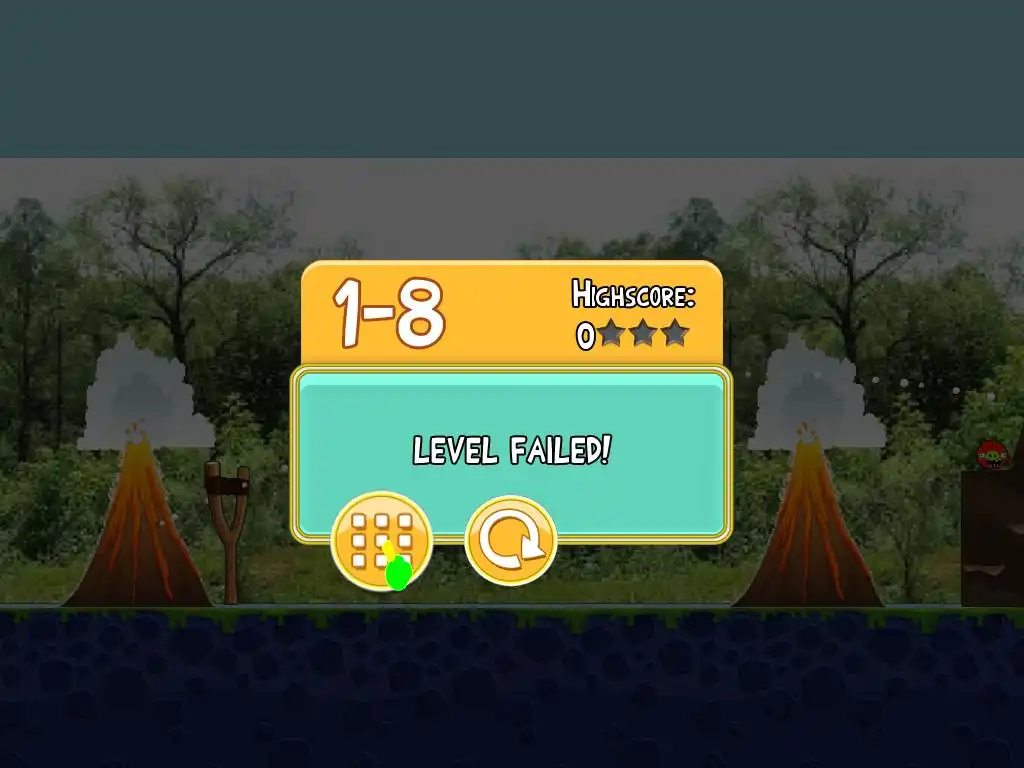Open the level selection grid
Screen dimensions: 1024x768
click(x=381, y=540)
